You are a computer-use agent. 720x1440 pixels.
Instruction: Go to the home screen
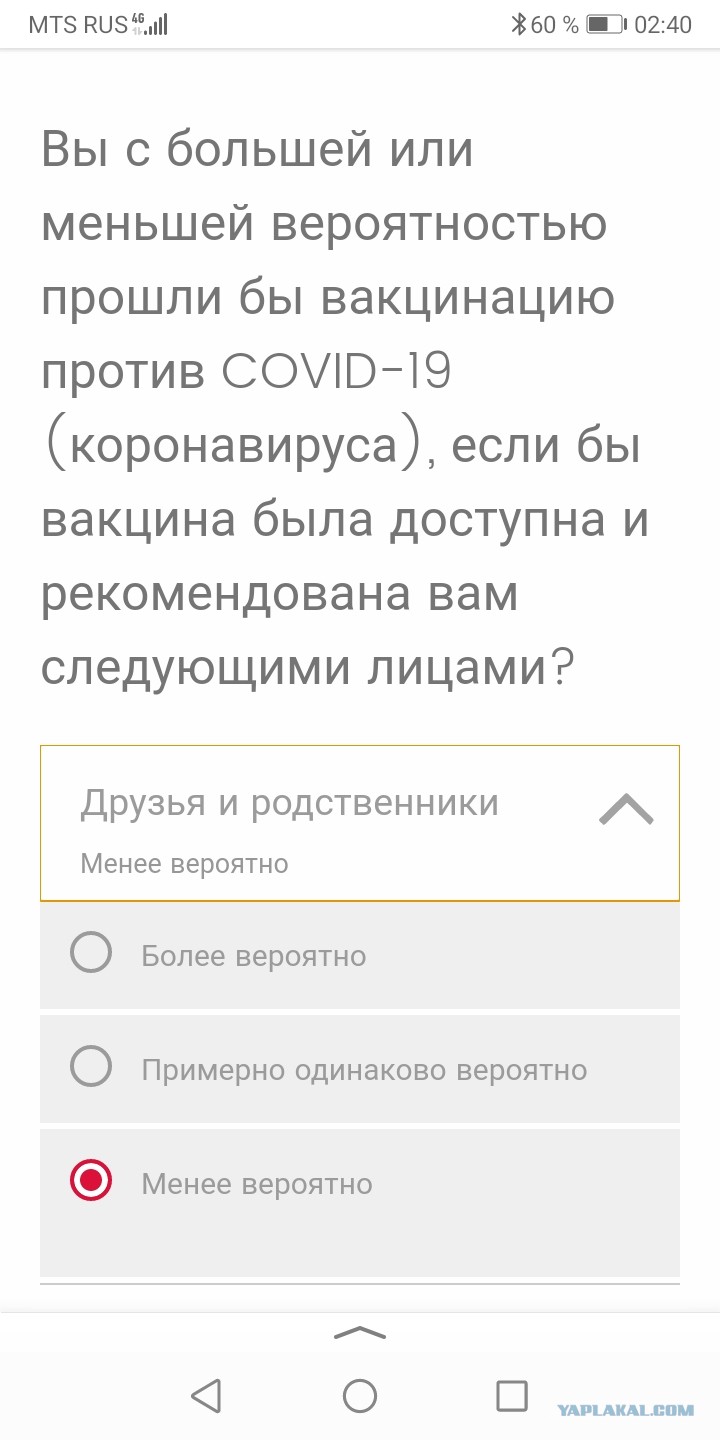tap(360, 1395)
